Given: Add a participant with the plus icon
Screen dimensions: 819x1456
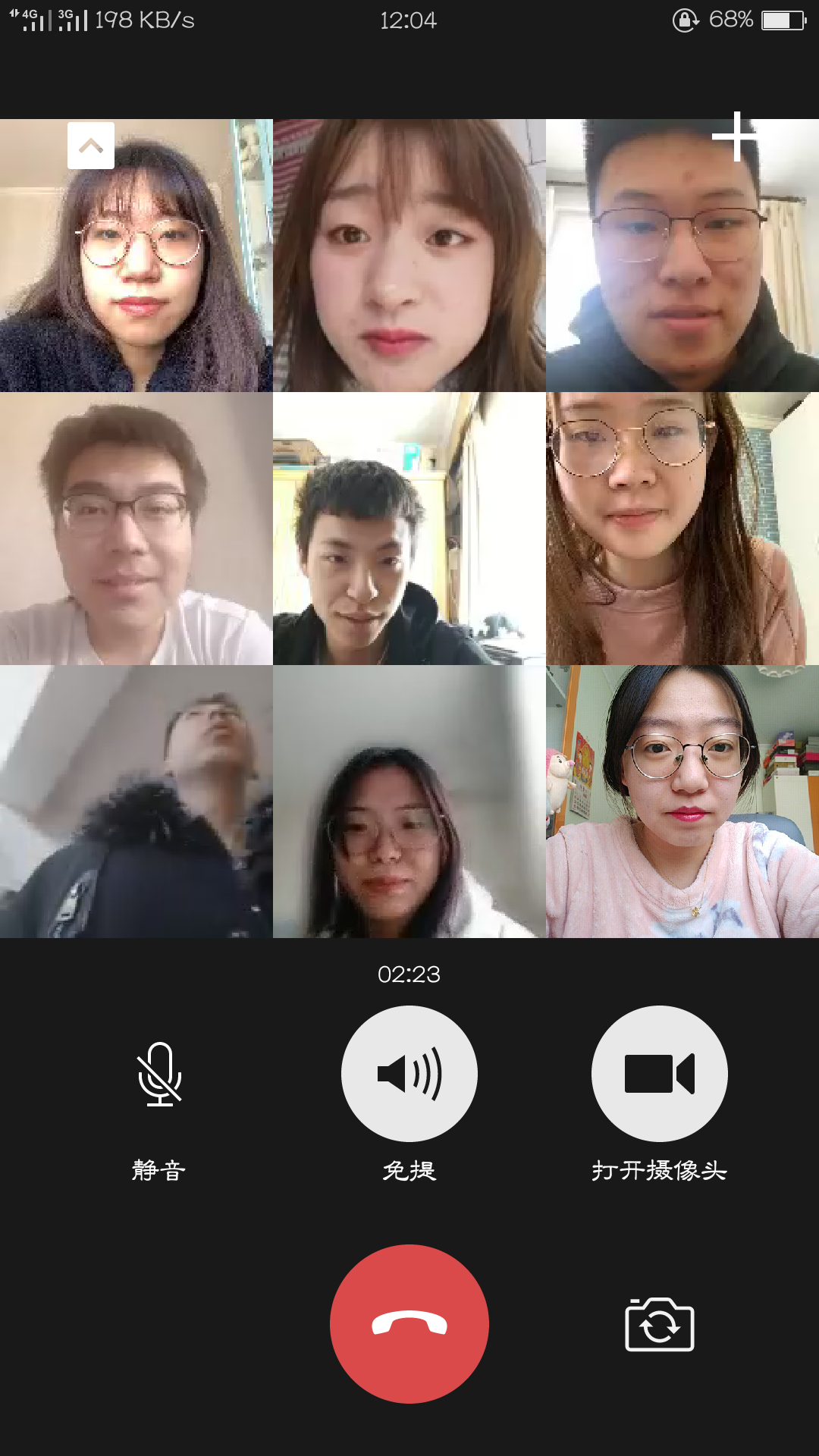Looking at the screenshot, I should (735, 137).
